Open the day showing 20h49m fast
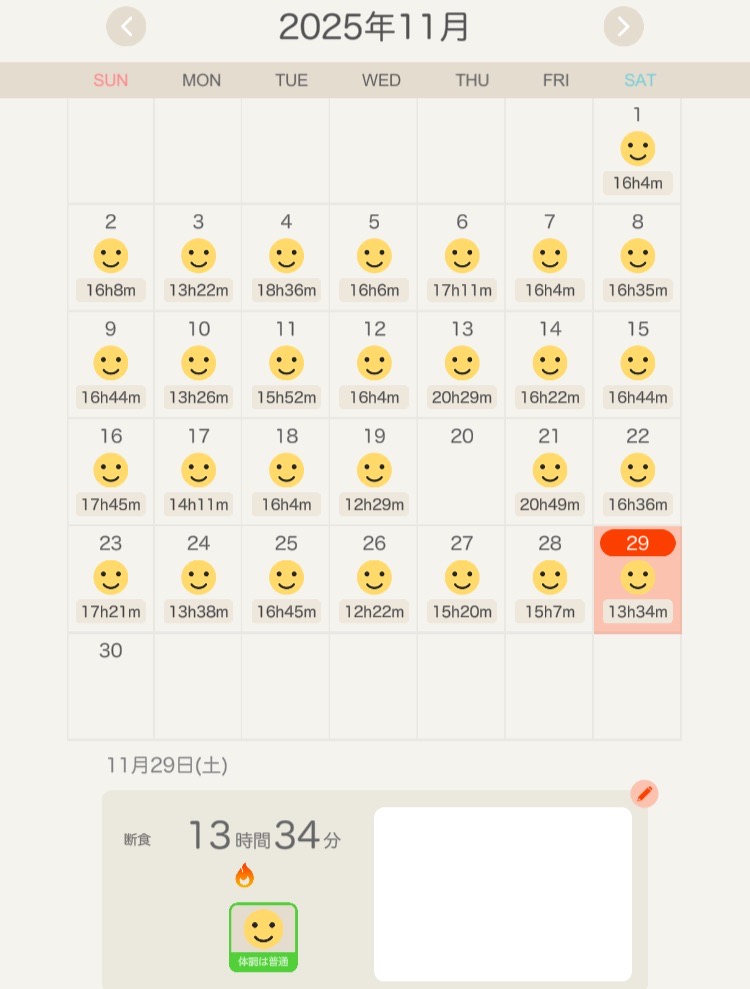Screen dimensions: 750x989 coord(549,471)
